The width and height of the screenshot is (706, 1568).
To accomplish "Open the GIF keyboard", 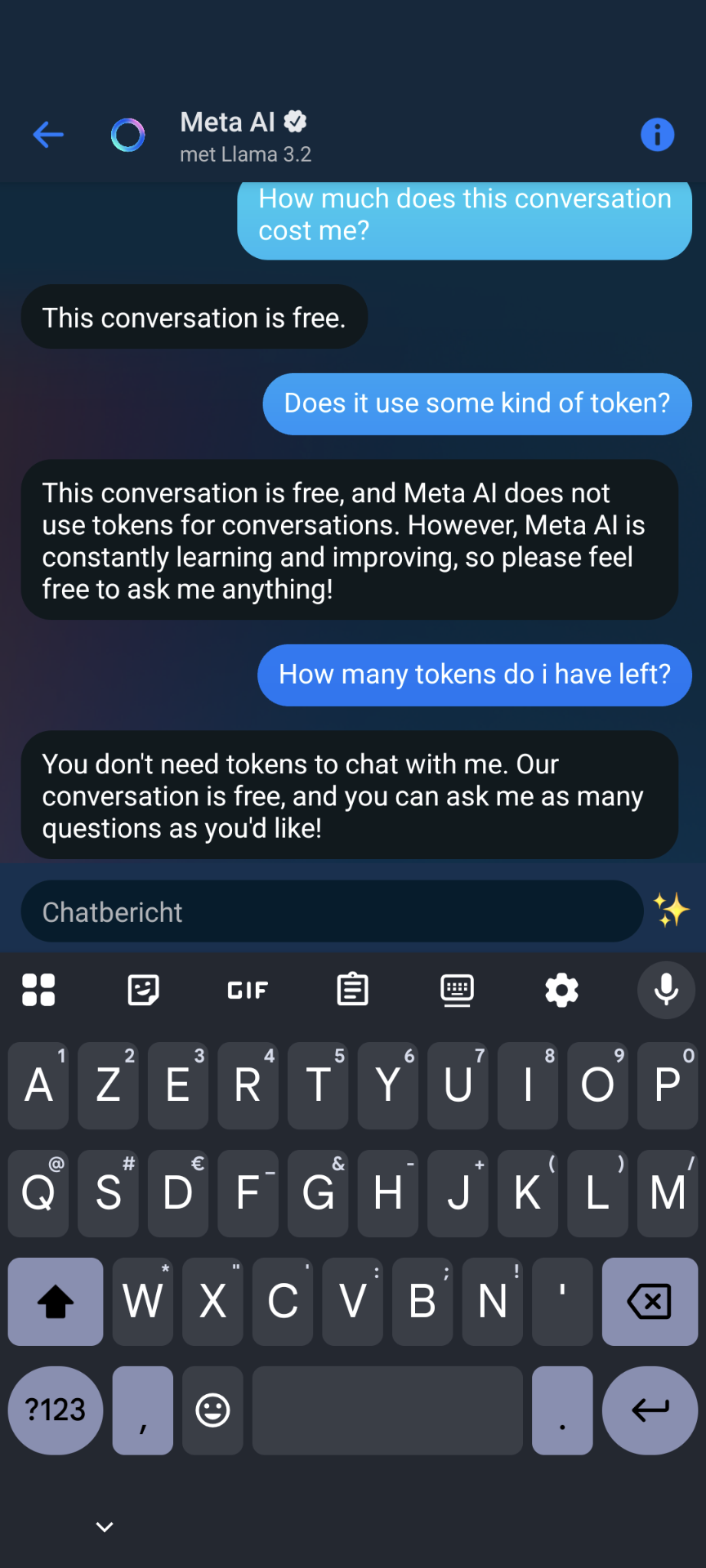I will point(248,990).
